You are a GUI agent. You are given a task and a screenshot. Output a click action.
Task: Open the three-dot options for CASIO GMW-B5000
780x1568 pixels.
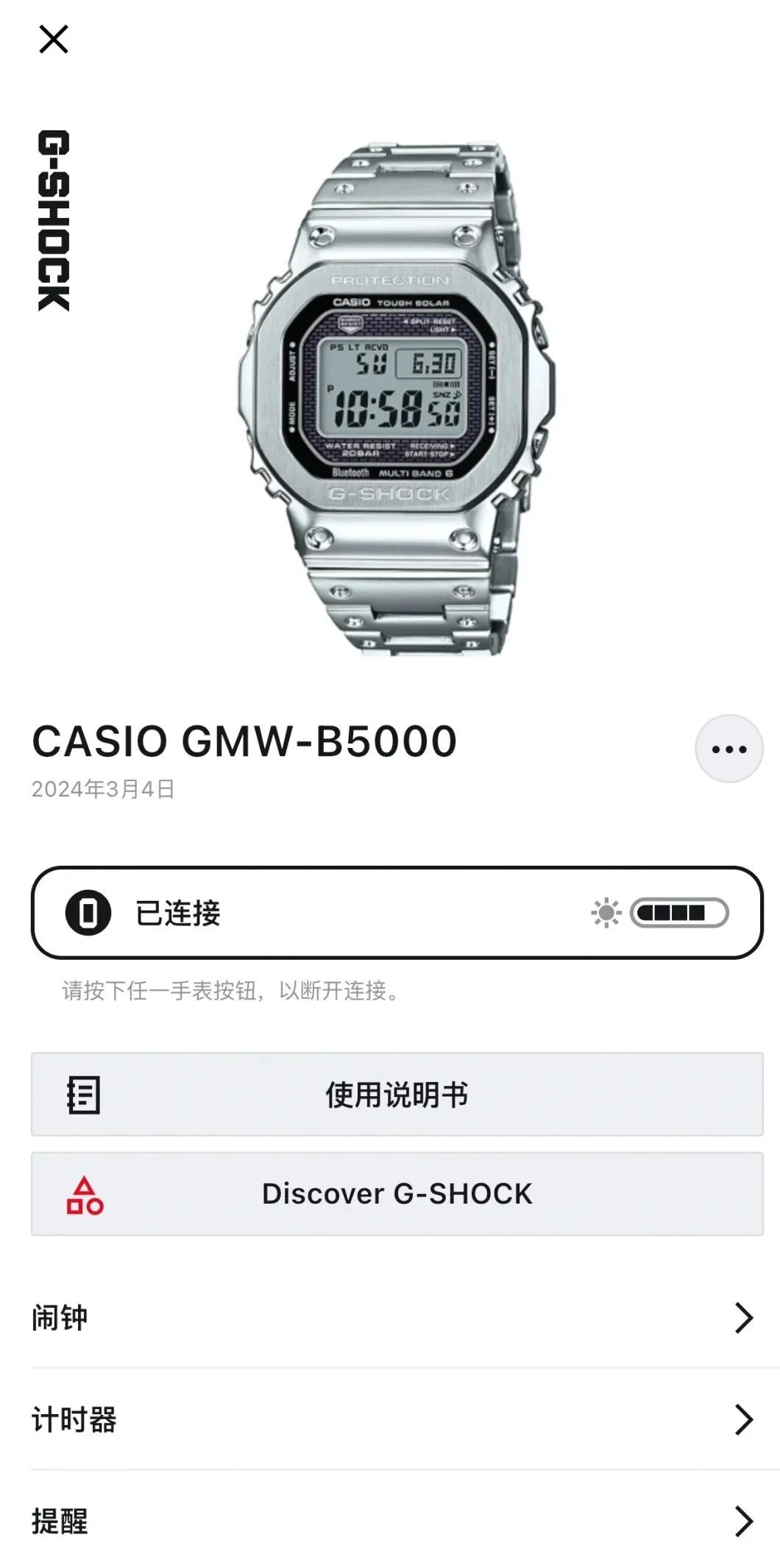[x=728, y=749]
